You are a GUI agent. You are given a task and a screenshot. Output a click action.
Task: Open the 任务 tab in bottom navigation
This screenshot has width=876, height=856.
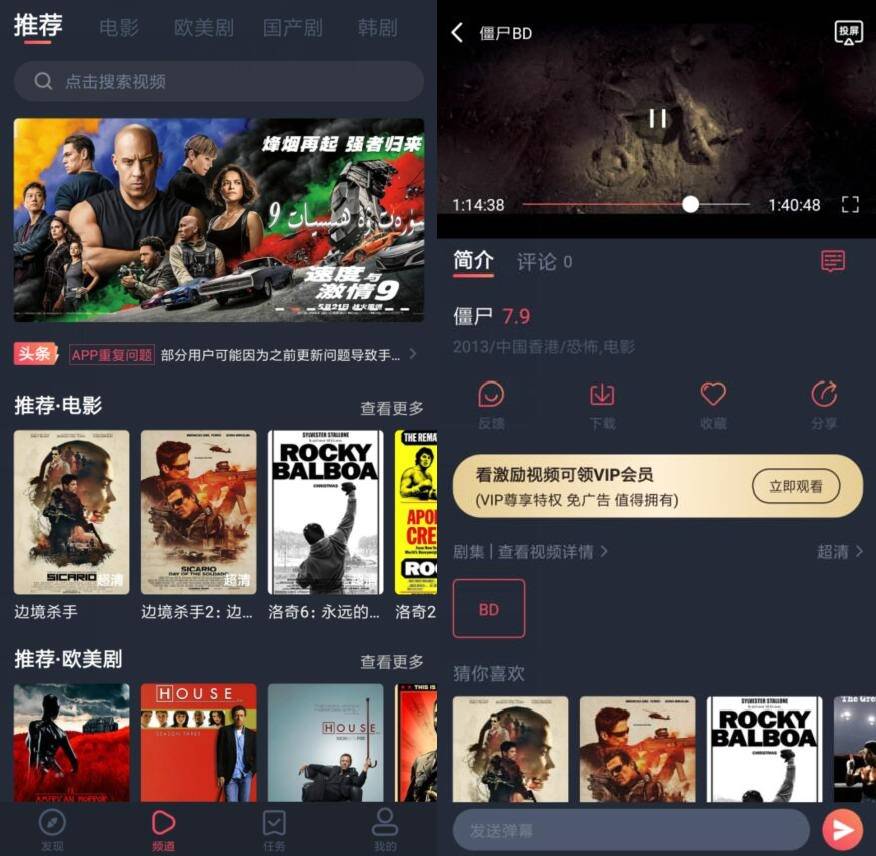tap(273, 830)
